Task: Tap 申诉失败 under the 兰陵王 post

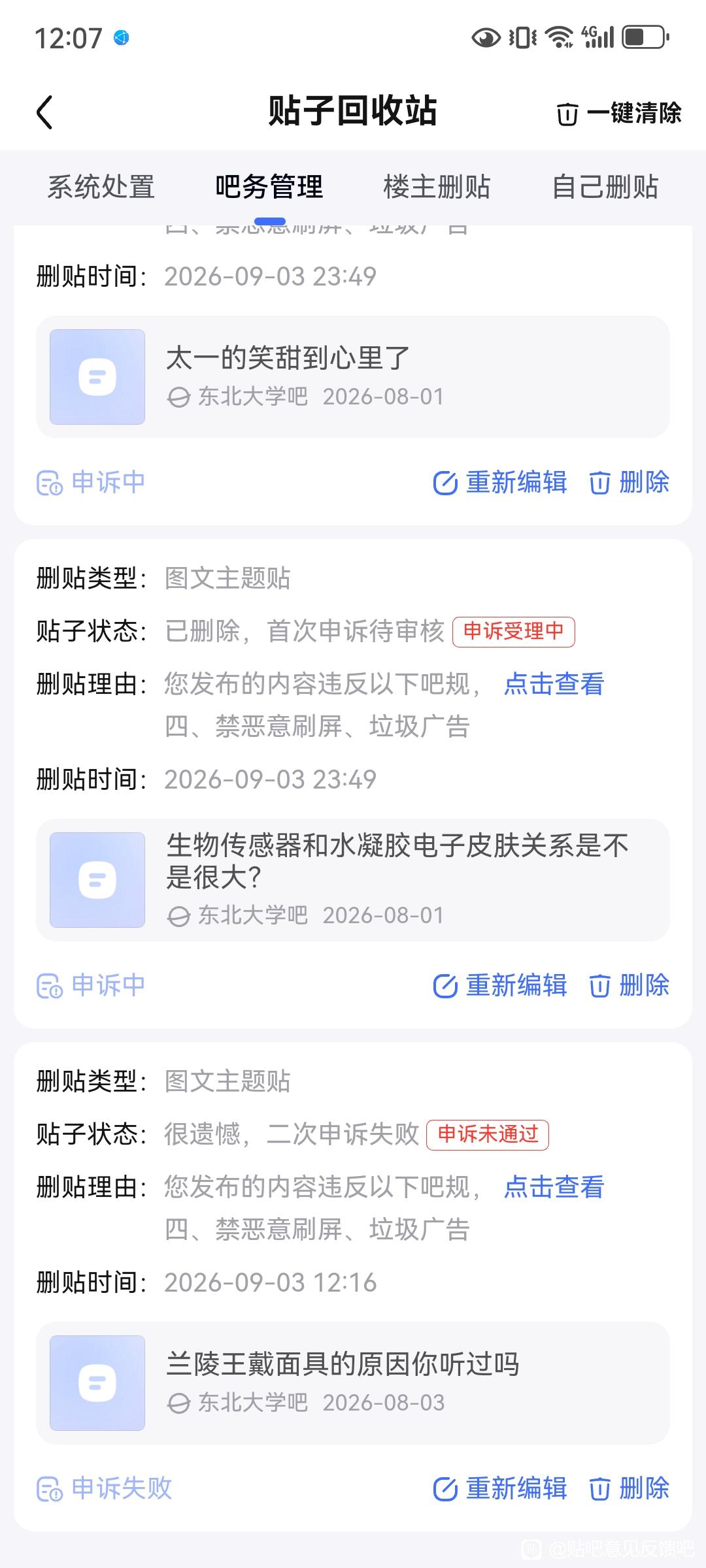Action: pos(104,1488)
